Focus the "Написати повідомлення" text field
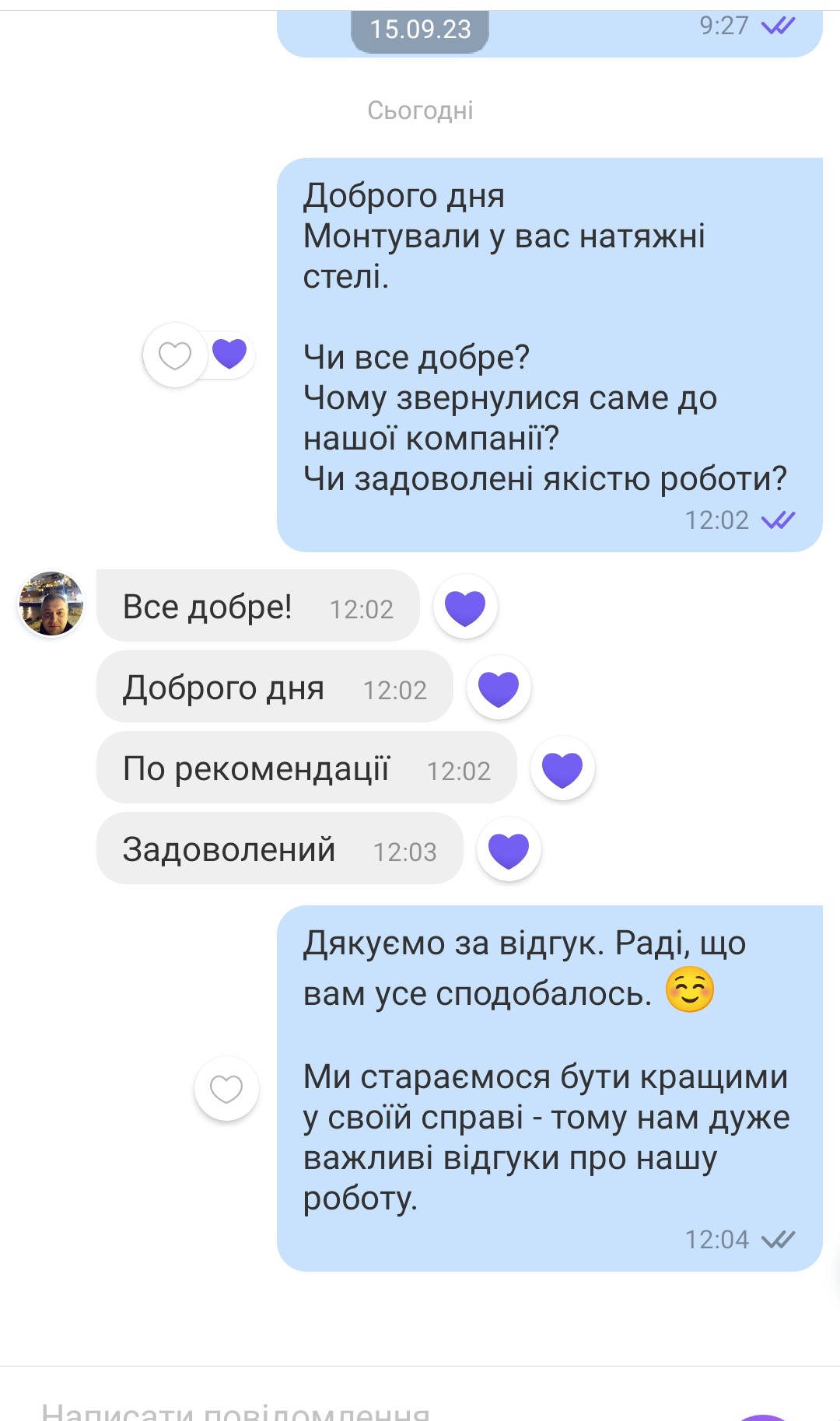840x1421 pixels. tap(311, 1409)
